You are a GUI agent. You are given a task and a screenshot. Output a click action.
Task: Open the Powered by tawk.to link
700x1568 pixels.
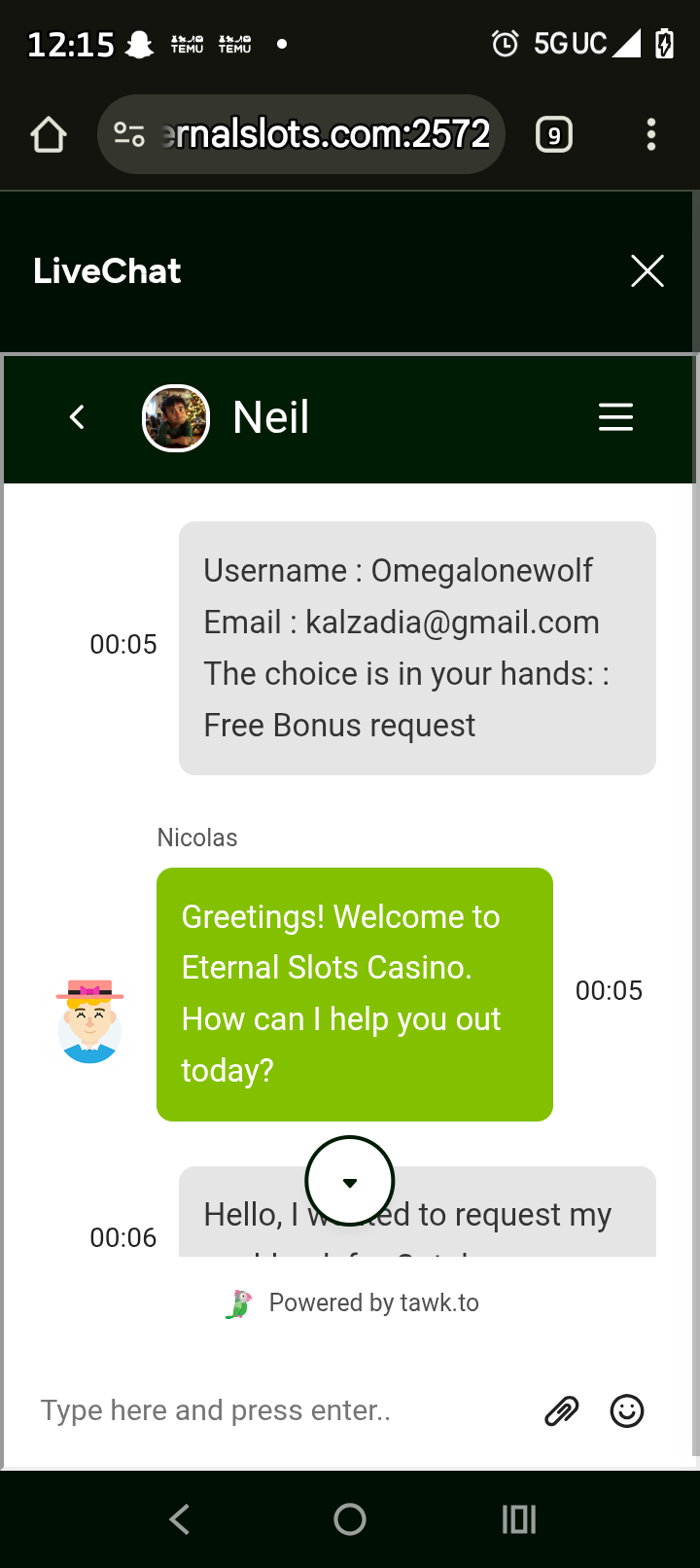(373, 1303)
